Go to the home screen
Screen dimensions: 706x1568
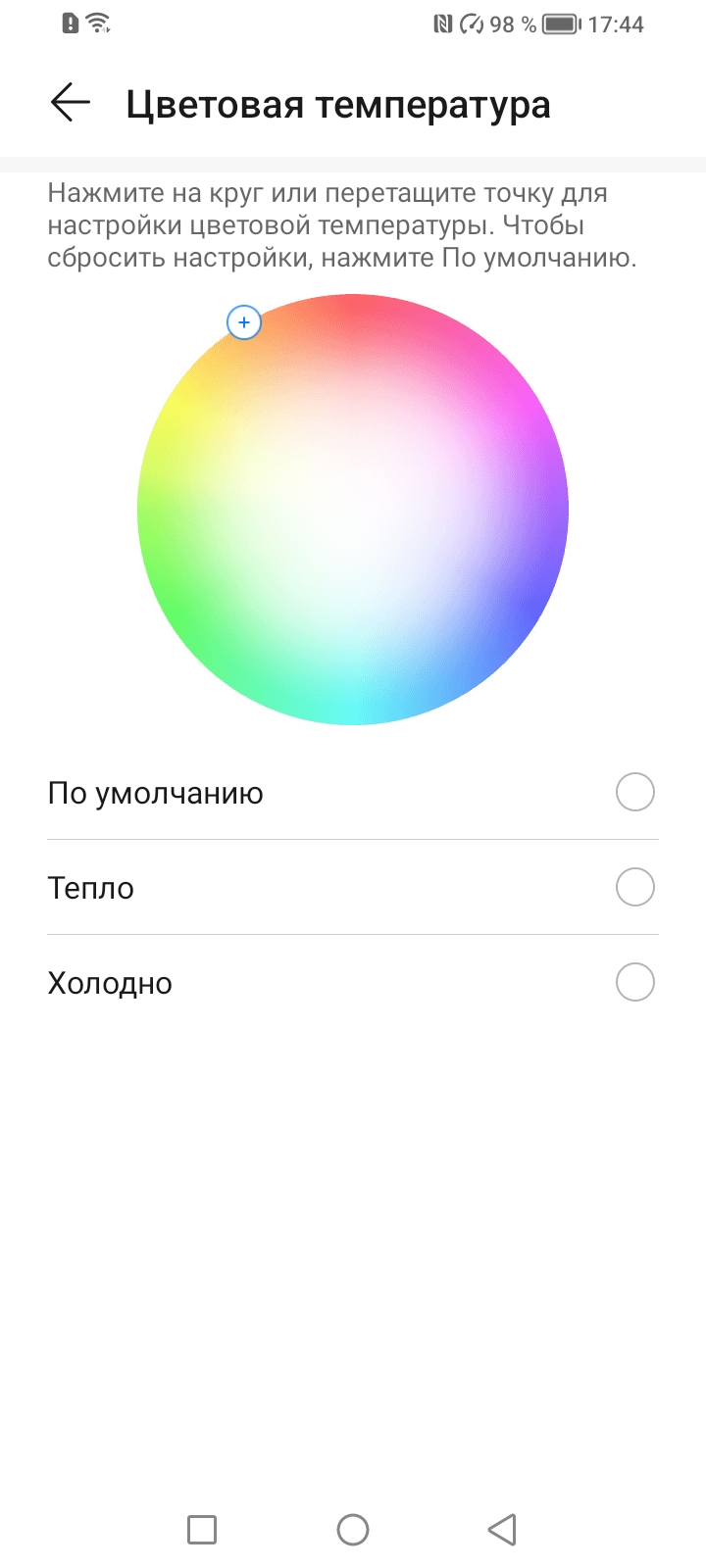353,1529
